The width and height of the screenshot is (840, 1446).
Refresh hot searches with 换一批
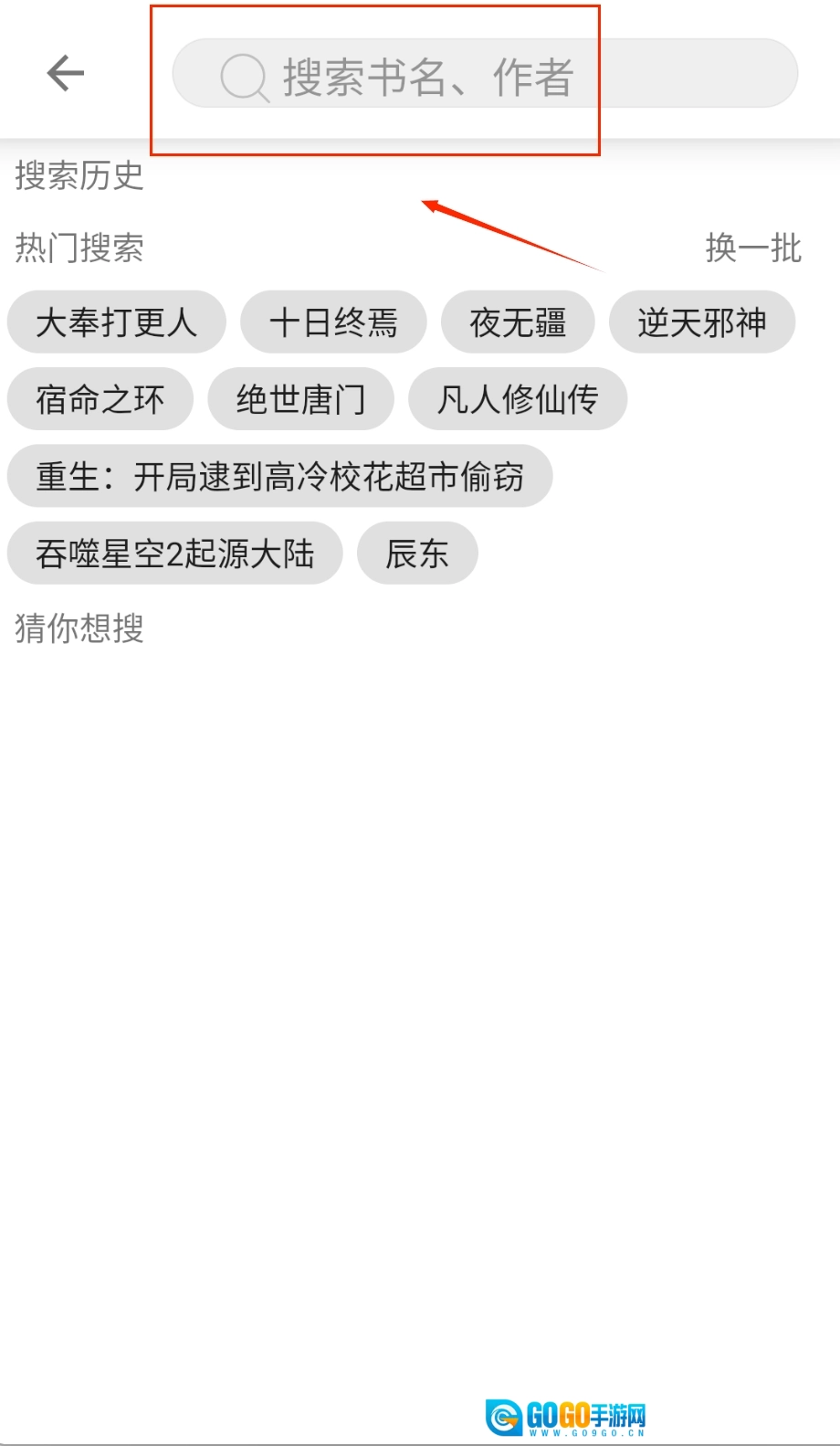(752, 248)
